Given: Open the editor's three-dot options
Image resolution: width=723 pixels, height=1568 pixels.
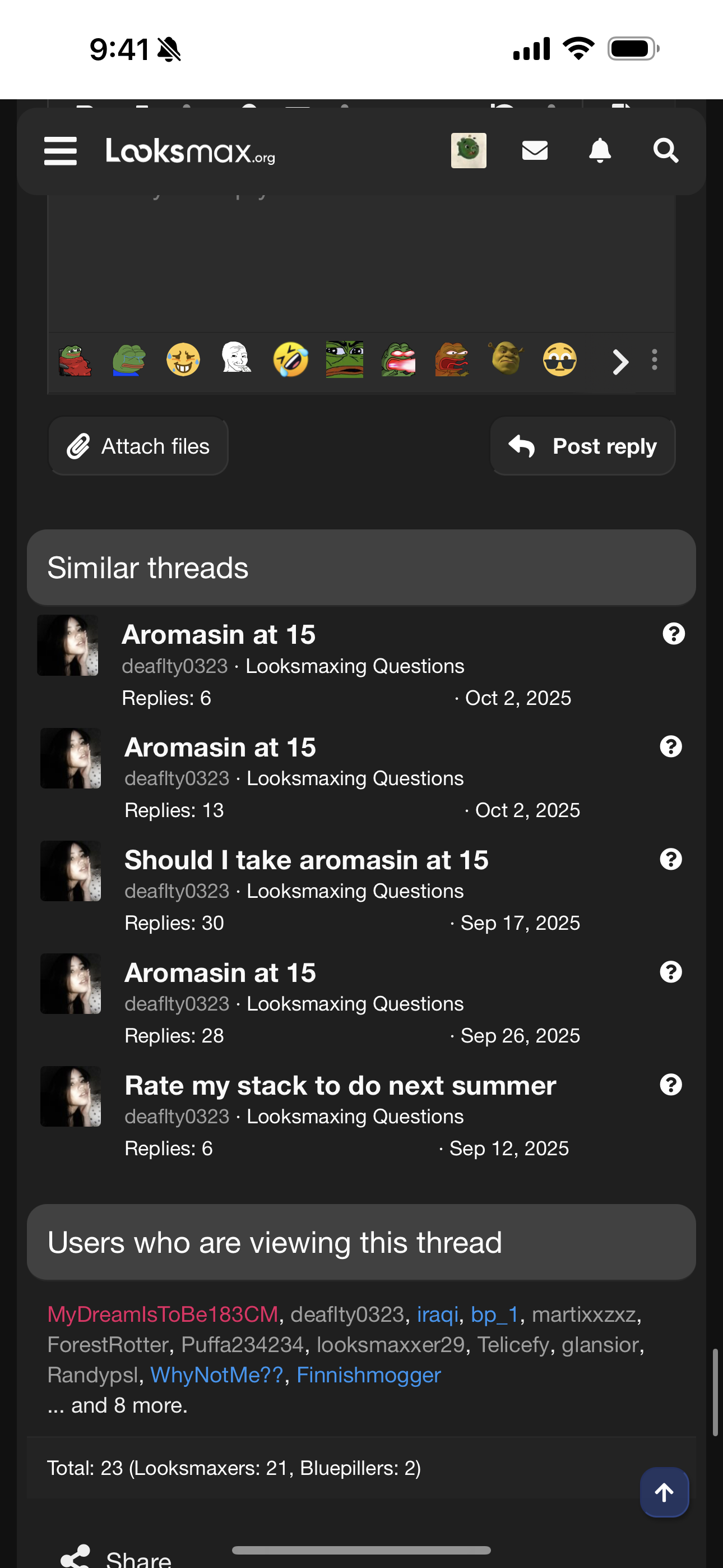Looking at the screenshot, I should tap(654, 359).
